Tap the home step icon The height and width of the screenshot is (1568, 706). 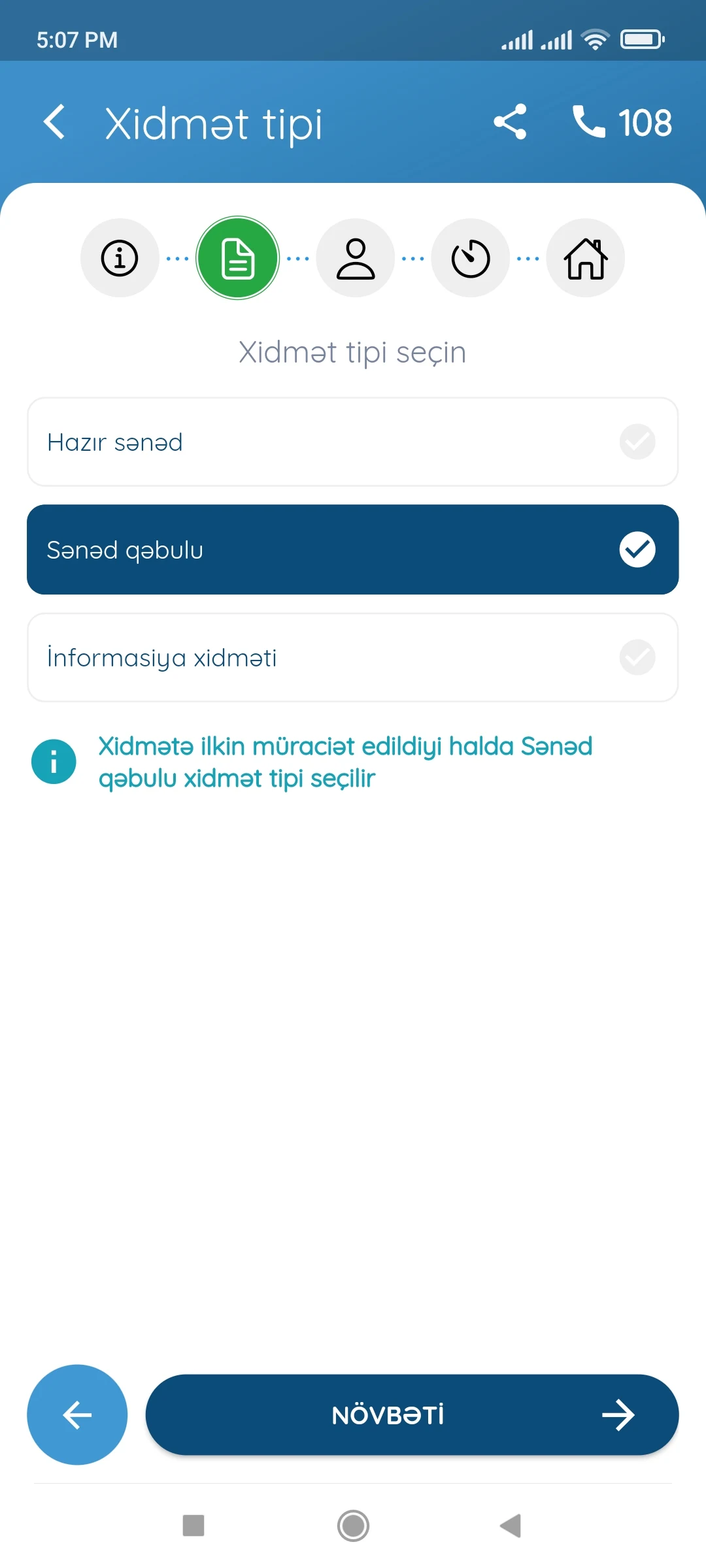[x=586, y=258]
